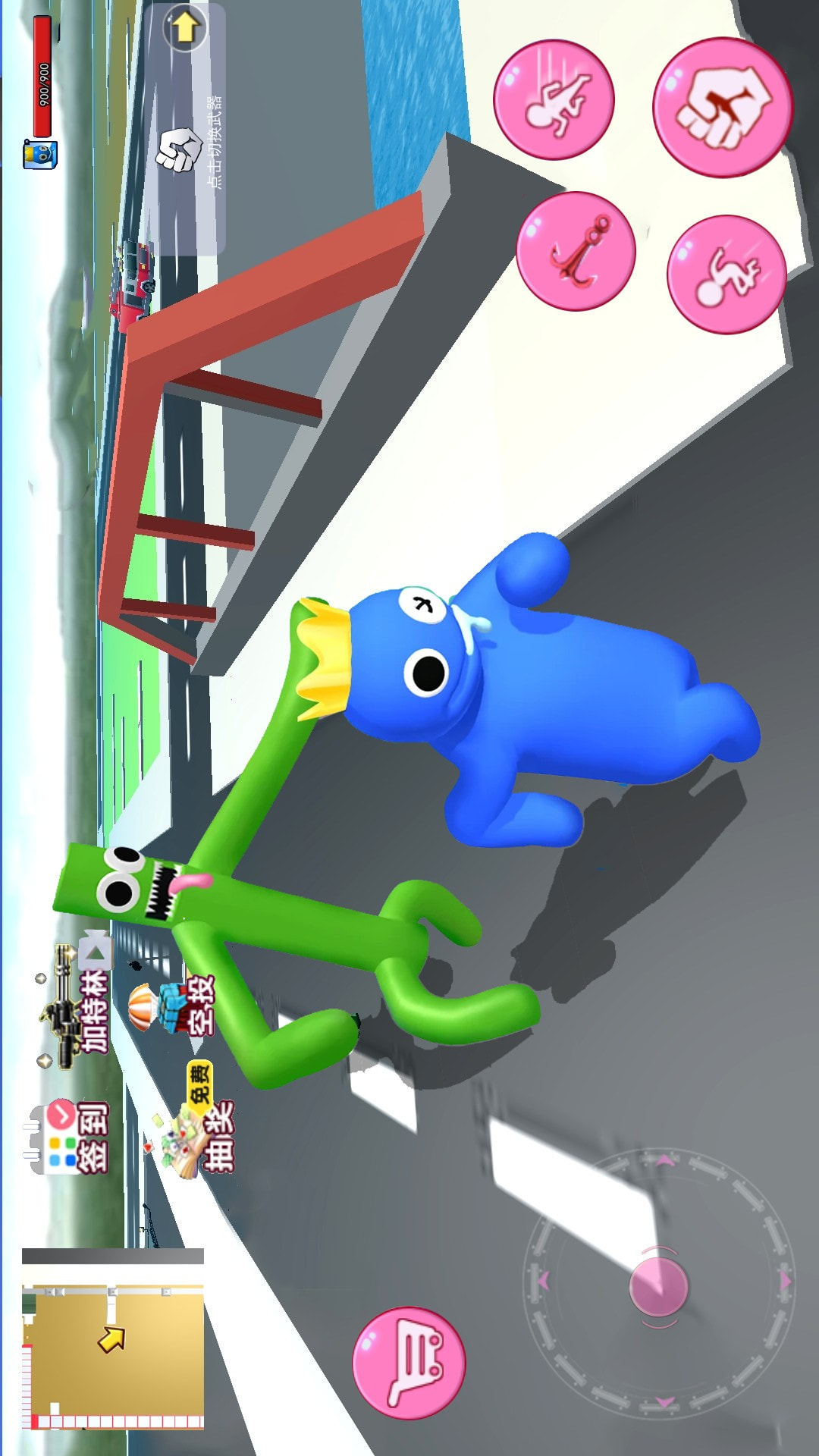The width and height of the screenshot is (819, 1456).
Task: Tap the jump action button
Action: click(554, 99)
